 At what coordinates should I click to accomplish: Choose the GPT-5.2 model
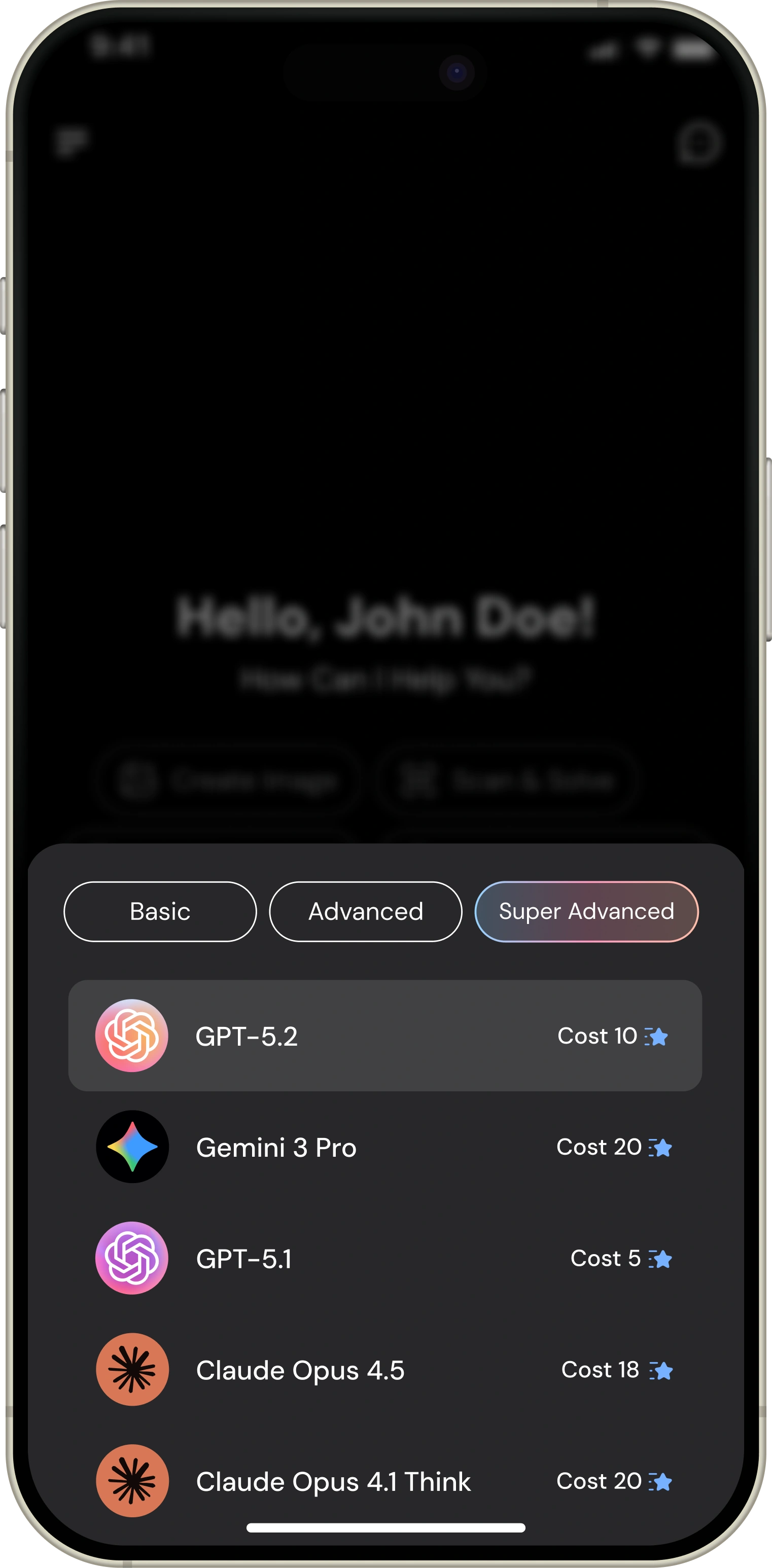coord(385,1036)
